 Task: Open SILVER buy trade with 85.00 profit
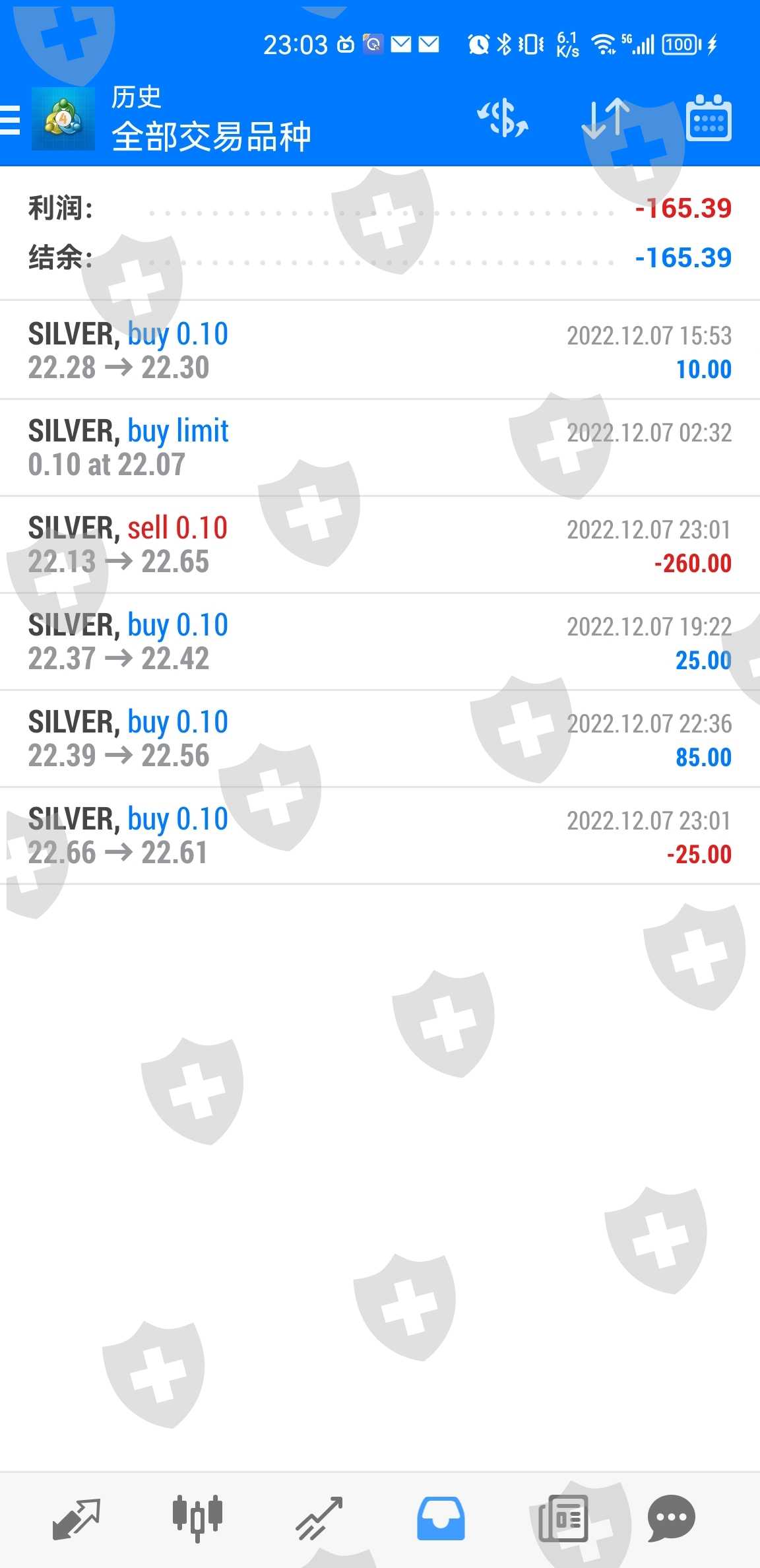tap(380, 738)
